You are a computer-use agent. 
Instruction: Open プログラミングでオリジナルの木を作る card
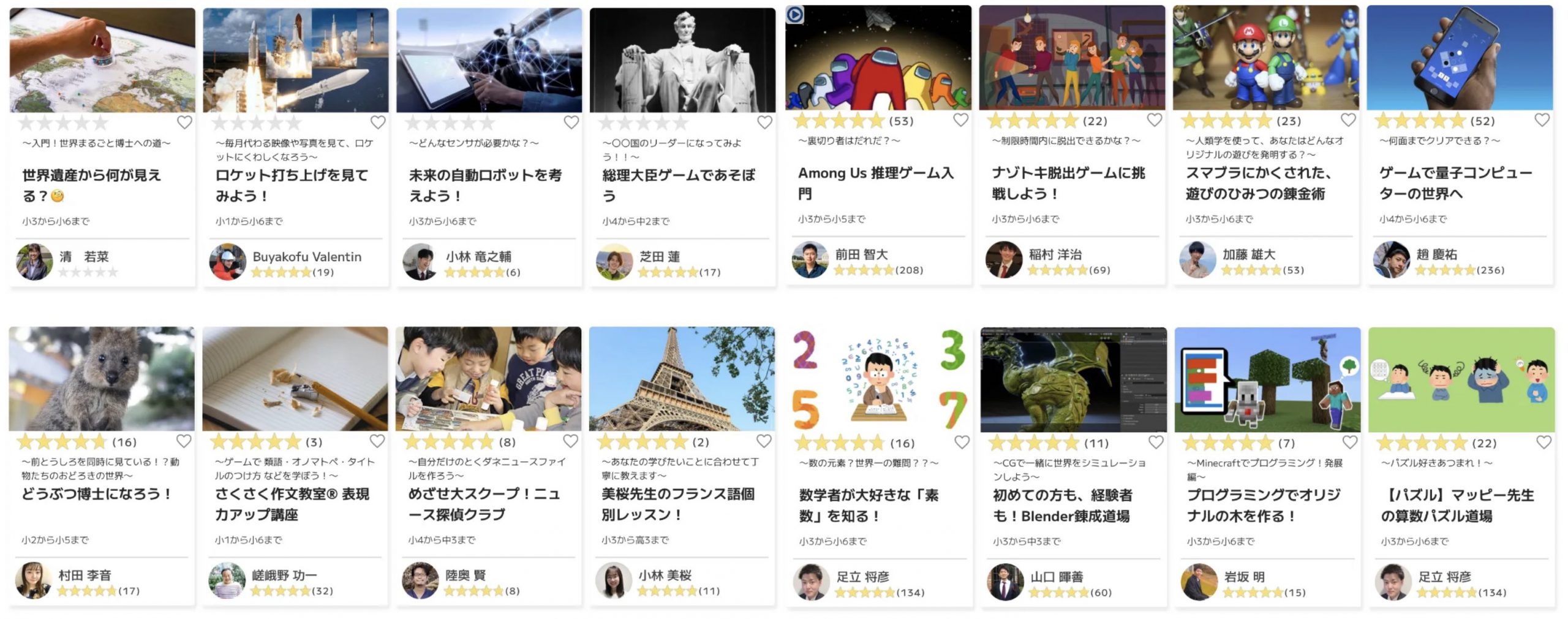[x=1263, y=505]
